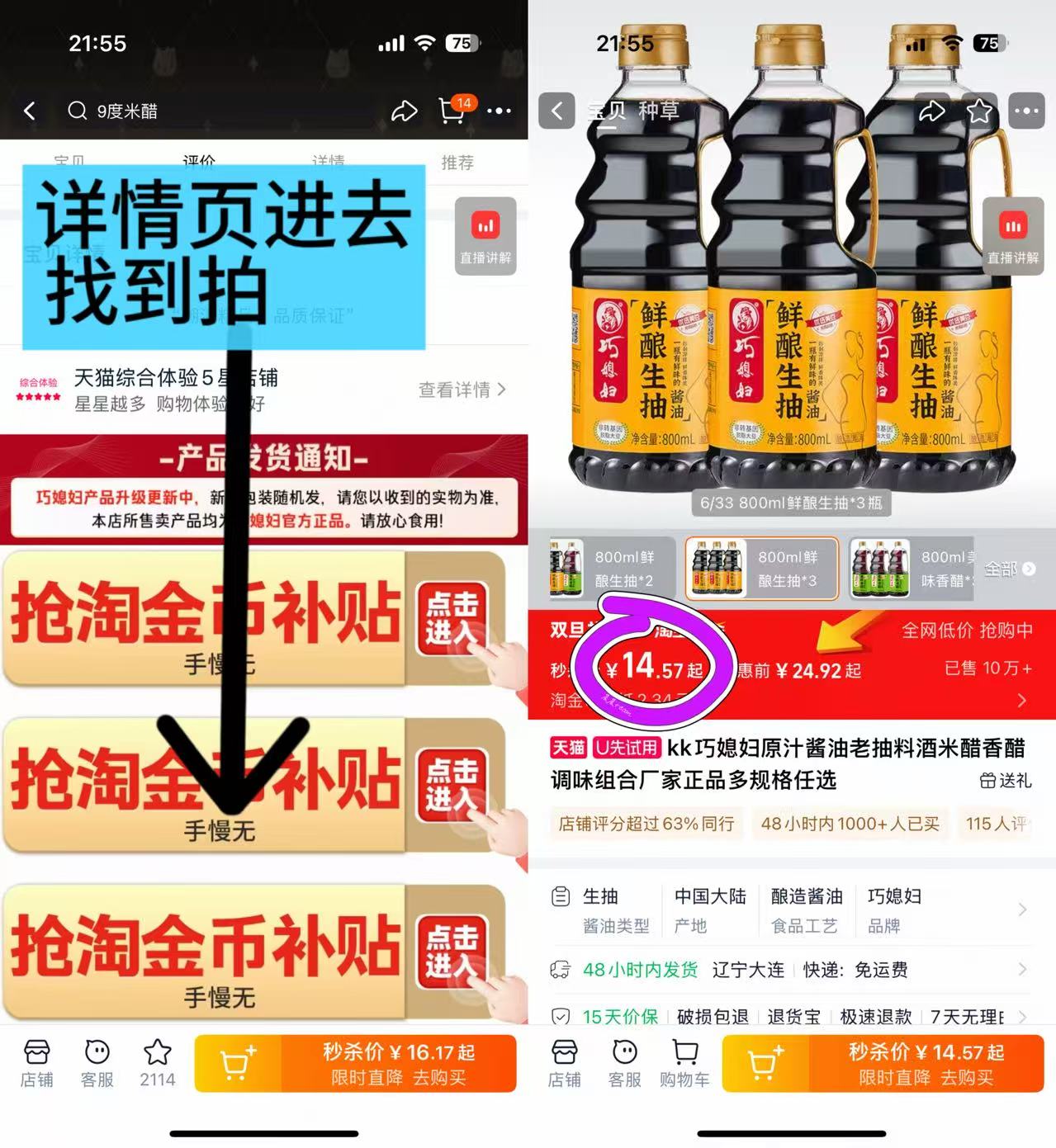Tap the 店铺 shop icon in bottom bar
This screenshot has width=1056, height=1148.
[36, 1063]
